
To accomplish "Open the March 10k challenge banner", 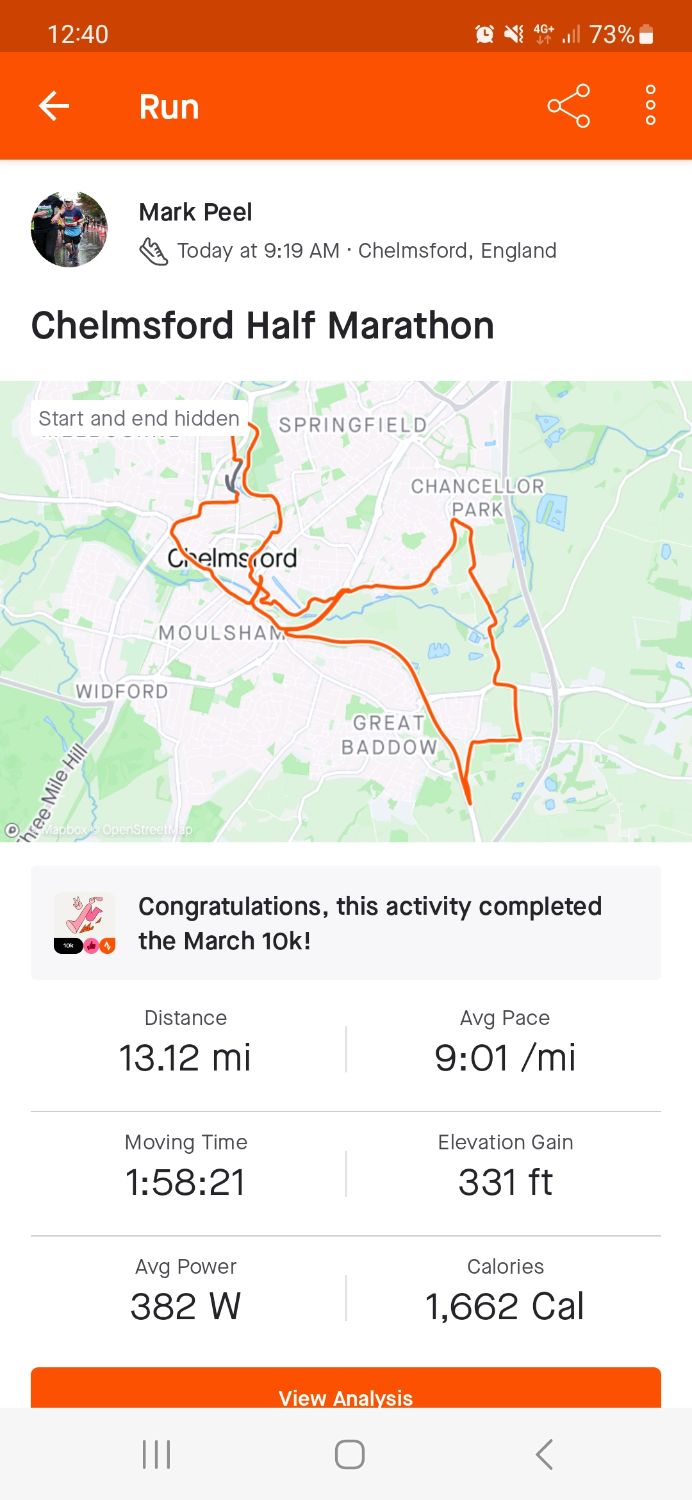I will pyautogui.click(x=346, y=923).
